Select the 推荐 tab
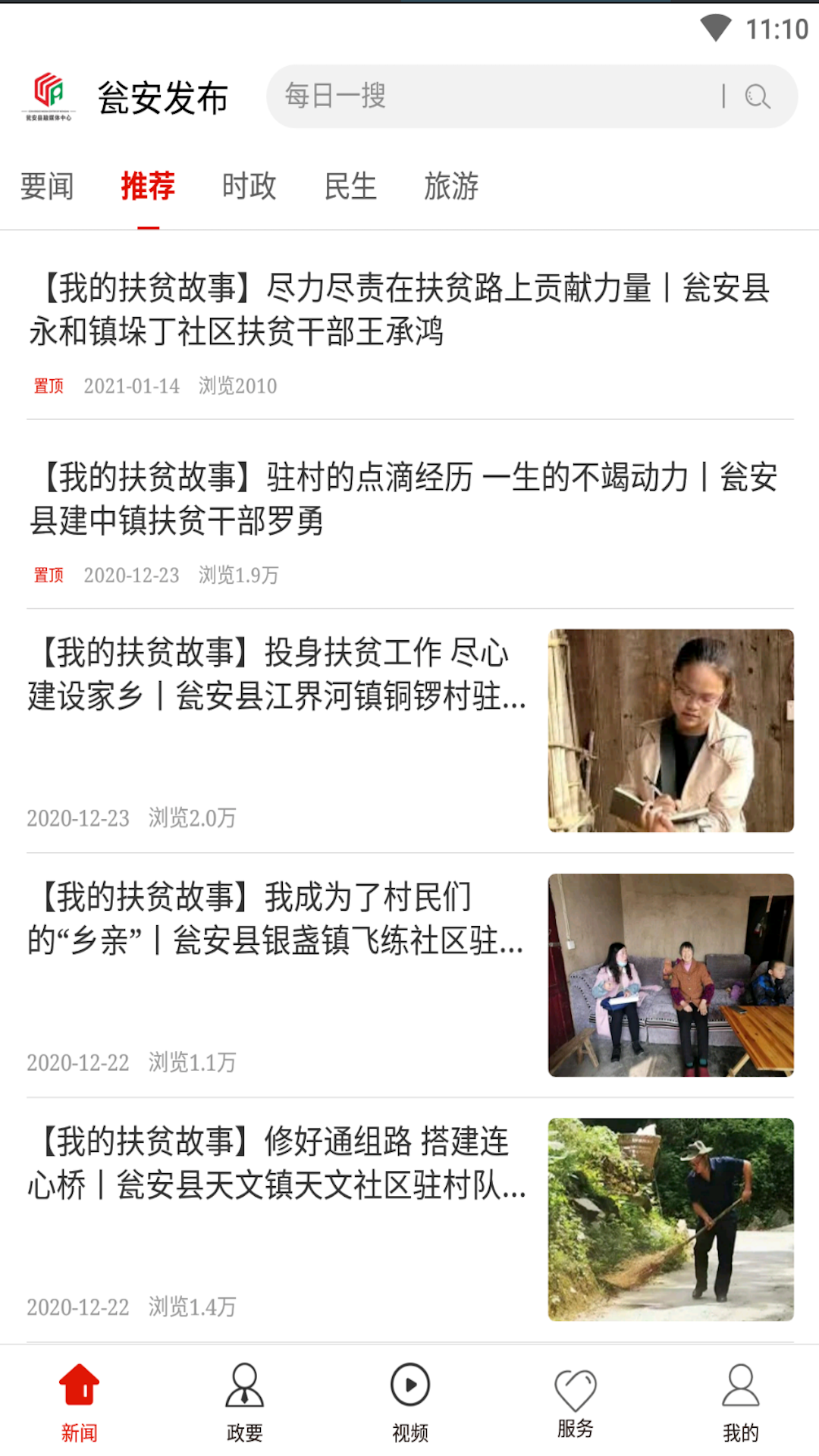This screenshot has width=819, height=1456. pos(148,186)
